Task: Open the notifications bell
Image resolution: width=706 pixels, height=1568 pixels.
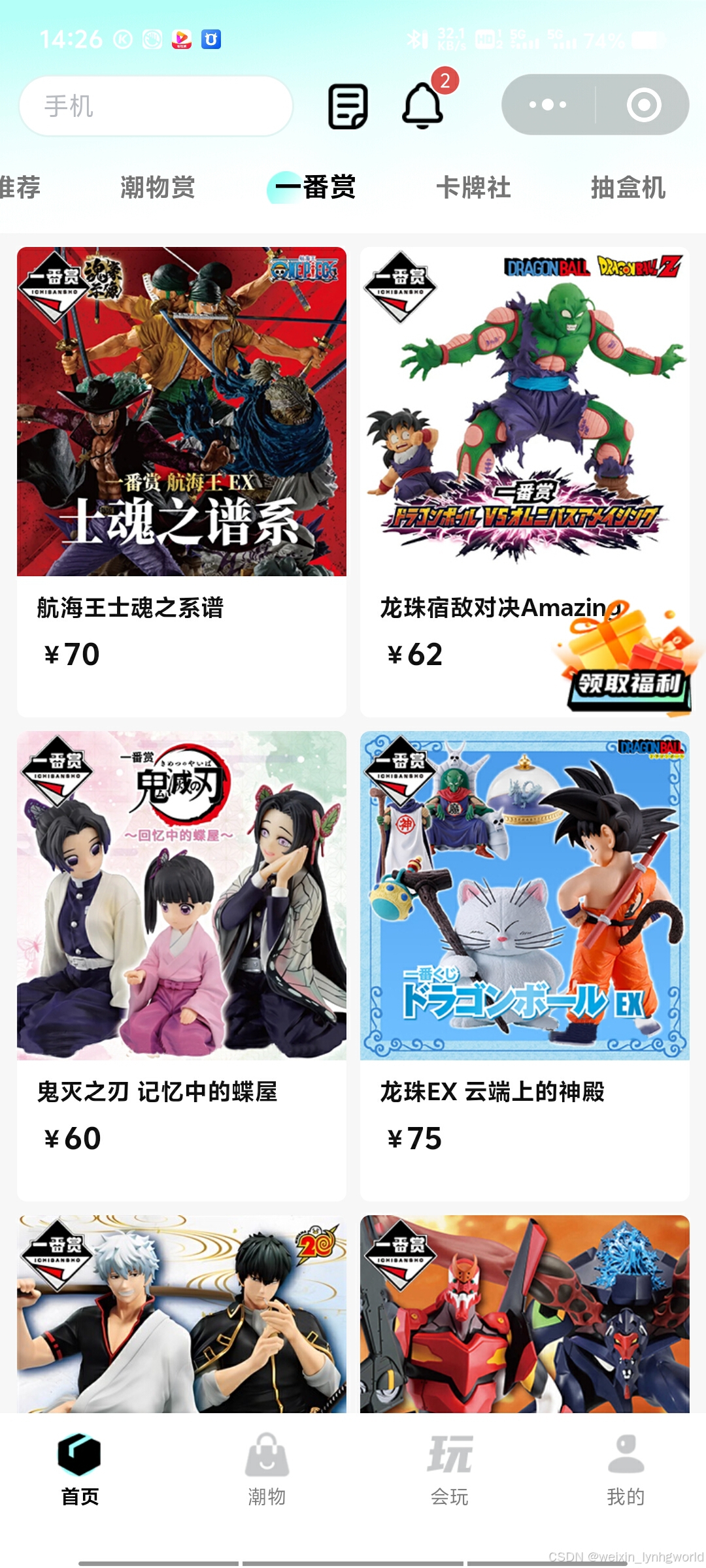Action: tap(422, 105)
